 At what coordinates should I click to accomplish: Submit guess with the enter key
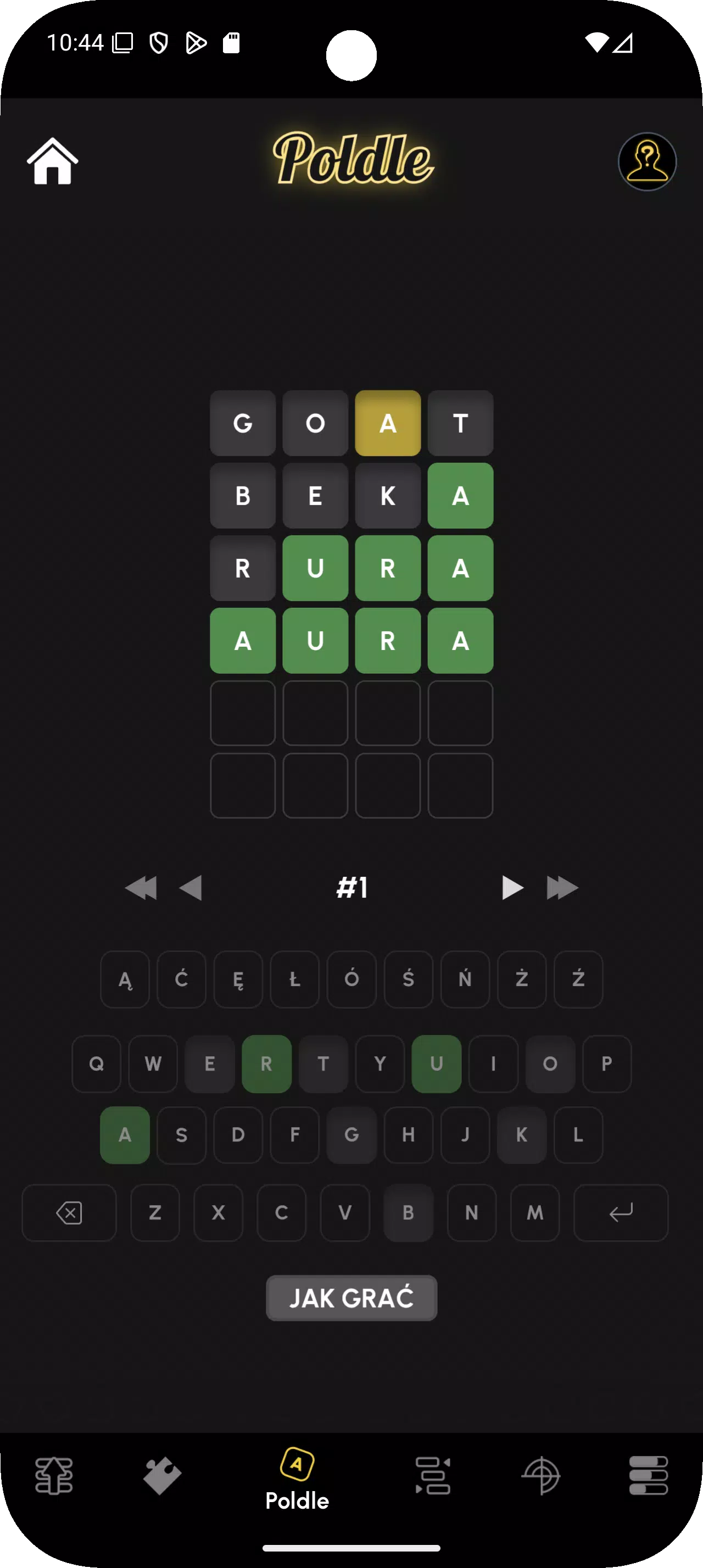point(620,1213)
